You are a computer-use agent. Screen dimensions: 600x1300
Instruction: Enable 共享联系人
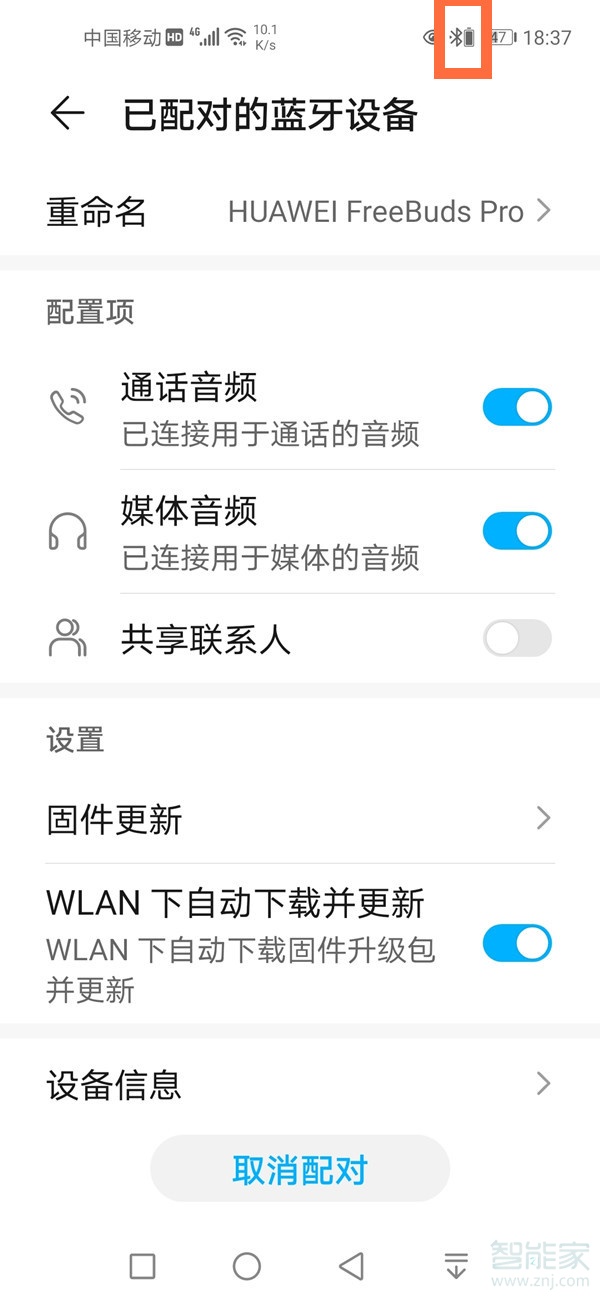click(517, 638)
